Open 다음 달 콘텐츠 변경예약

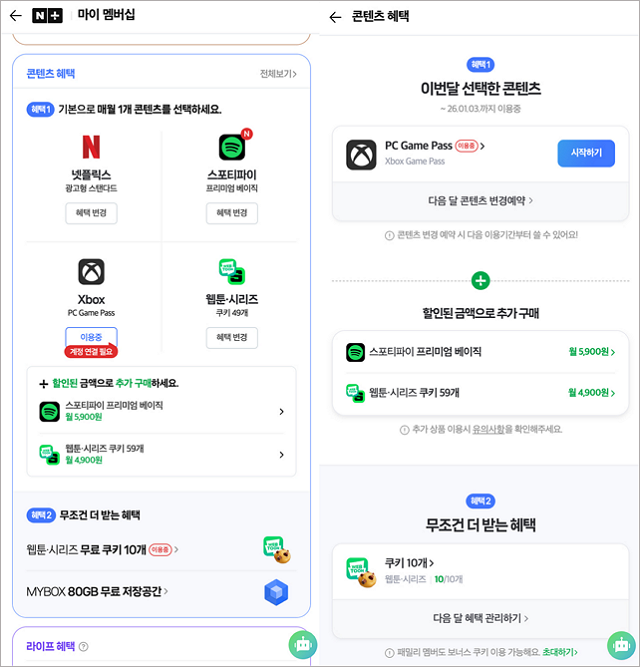click(x=480, y=200)
